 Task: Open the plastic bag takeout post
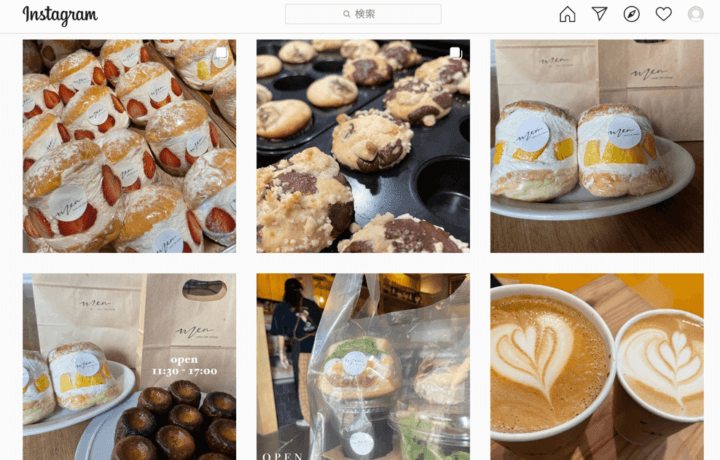coord(363,367)
